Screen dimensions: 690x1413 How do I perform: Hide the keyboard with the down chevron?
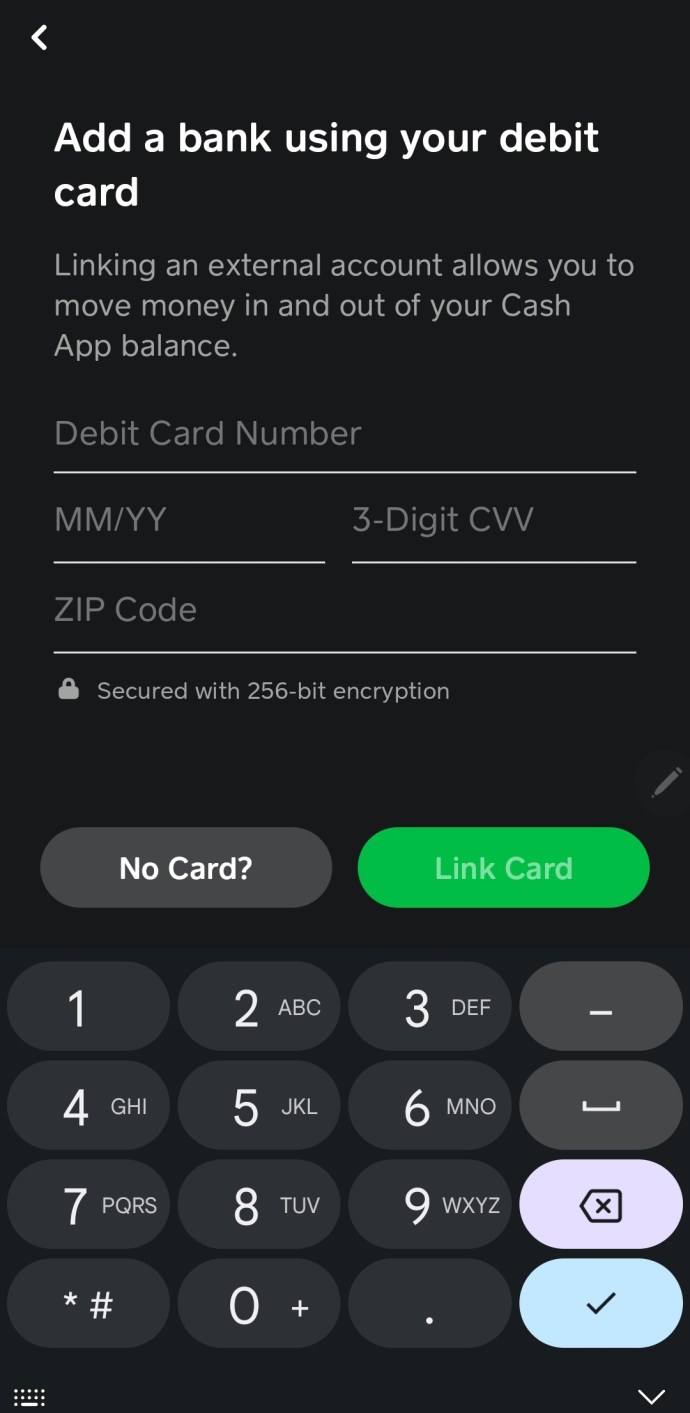click(651, 1396)
